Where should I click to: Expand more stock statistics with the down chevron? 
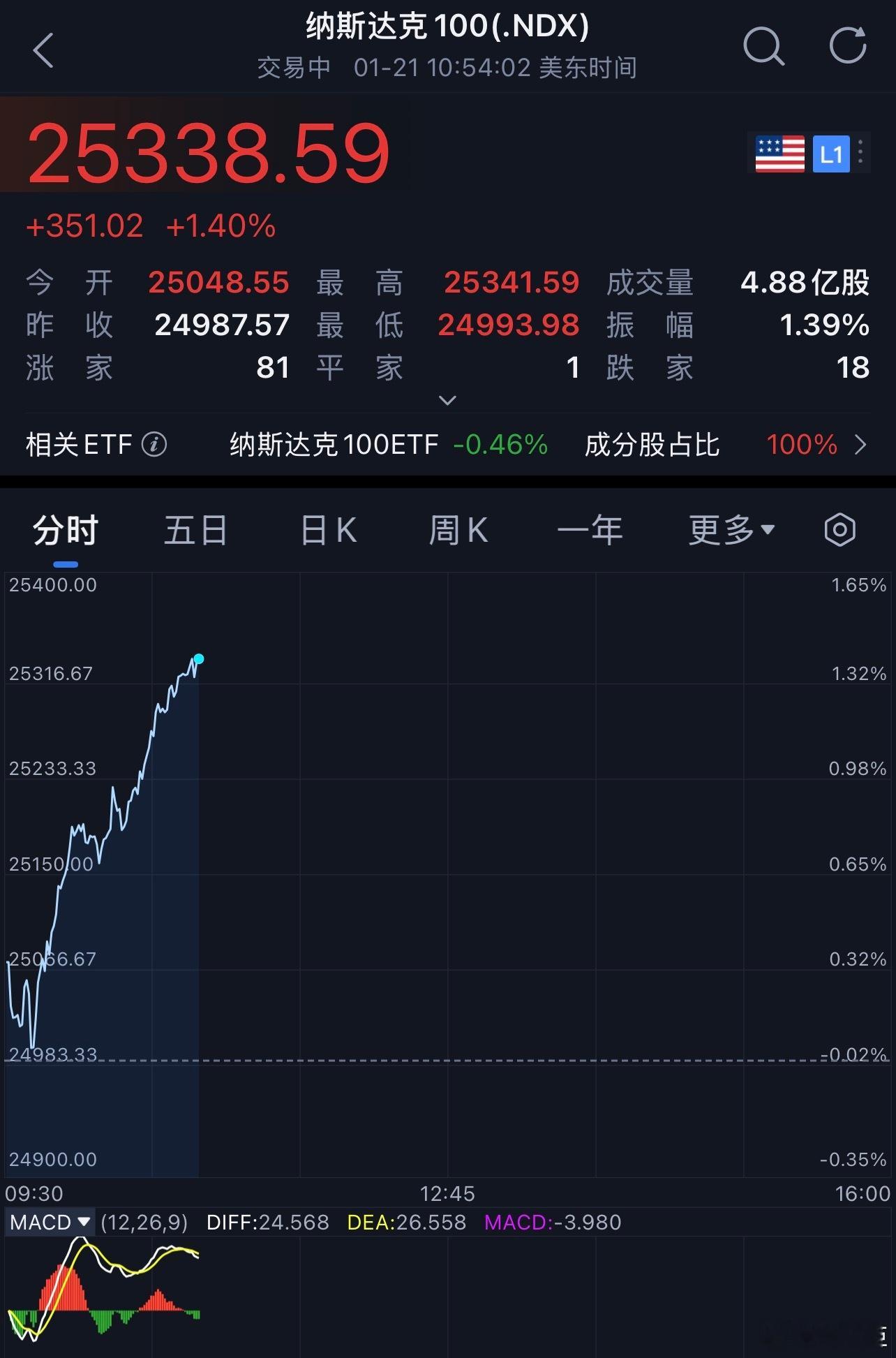coord(447,399)
